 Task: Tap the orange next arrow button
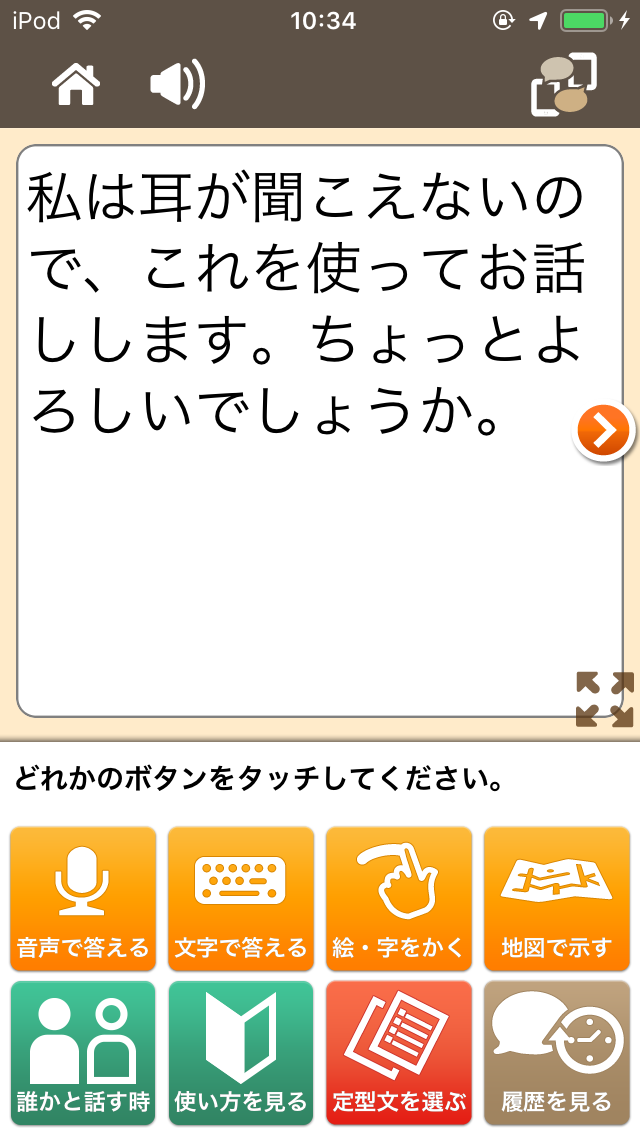pos(604,432)
